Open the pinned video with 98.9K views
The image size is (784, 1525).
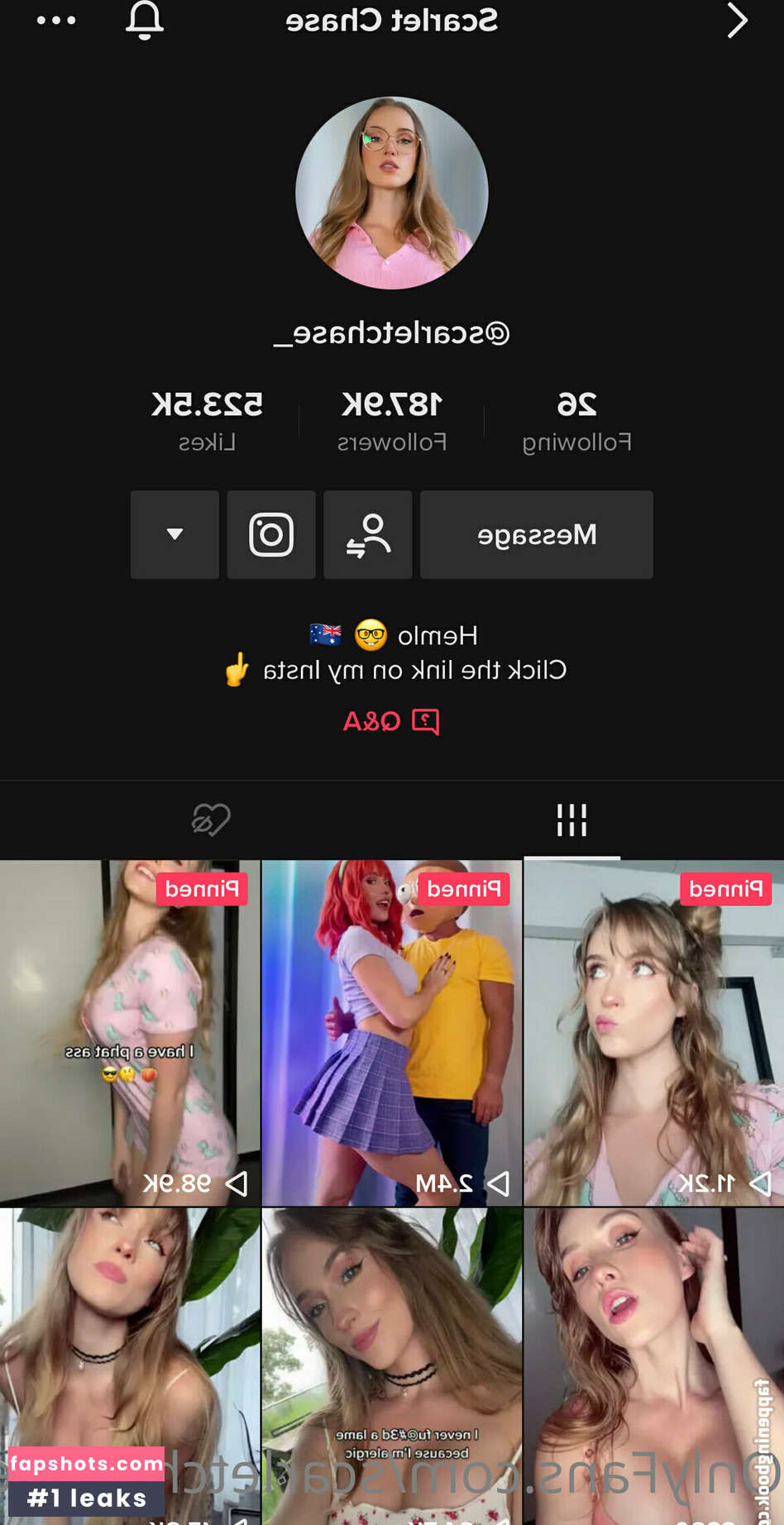130,1034
